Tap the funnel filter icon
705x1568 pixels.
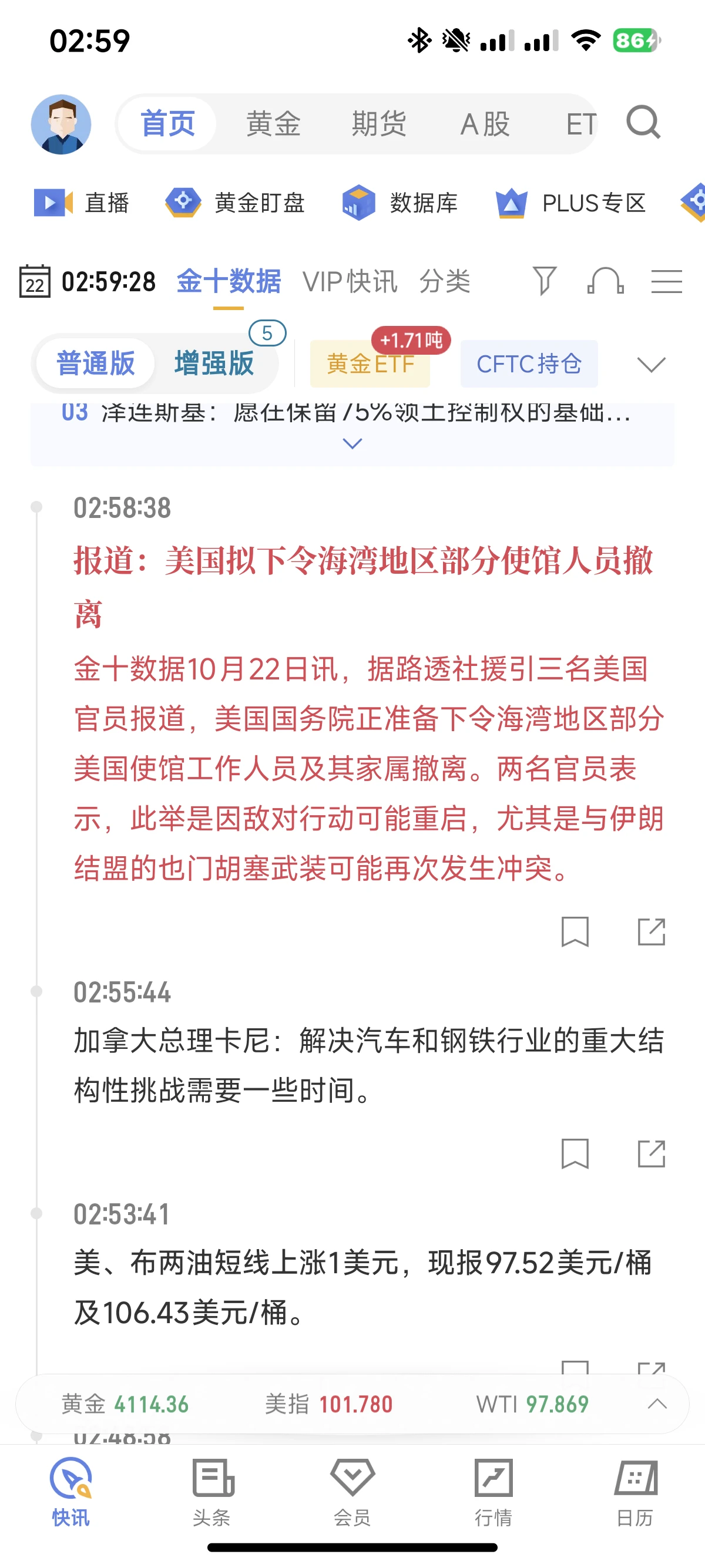point(544,281)
